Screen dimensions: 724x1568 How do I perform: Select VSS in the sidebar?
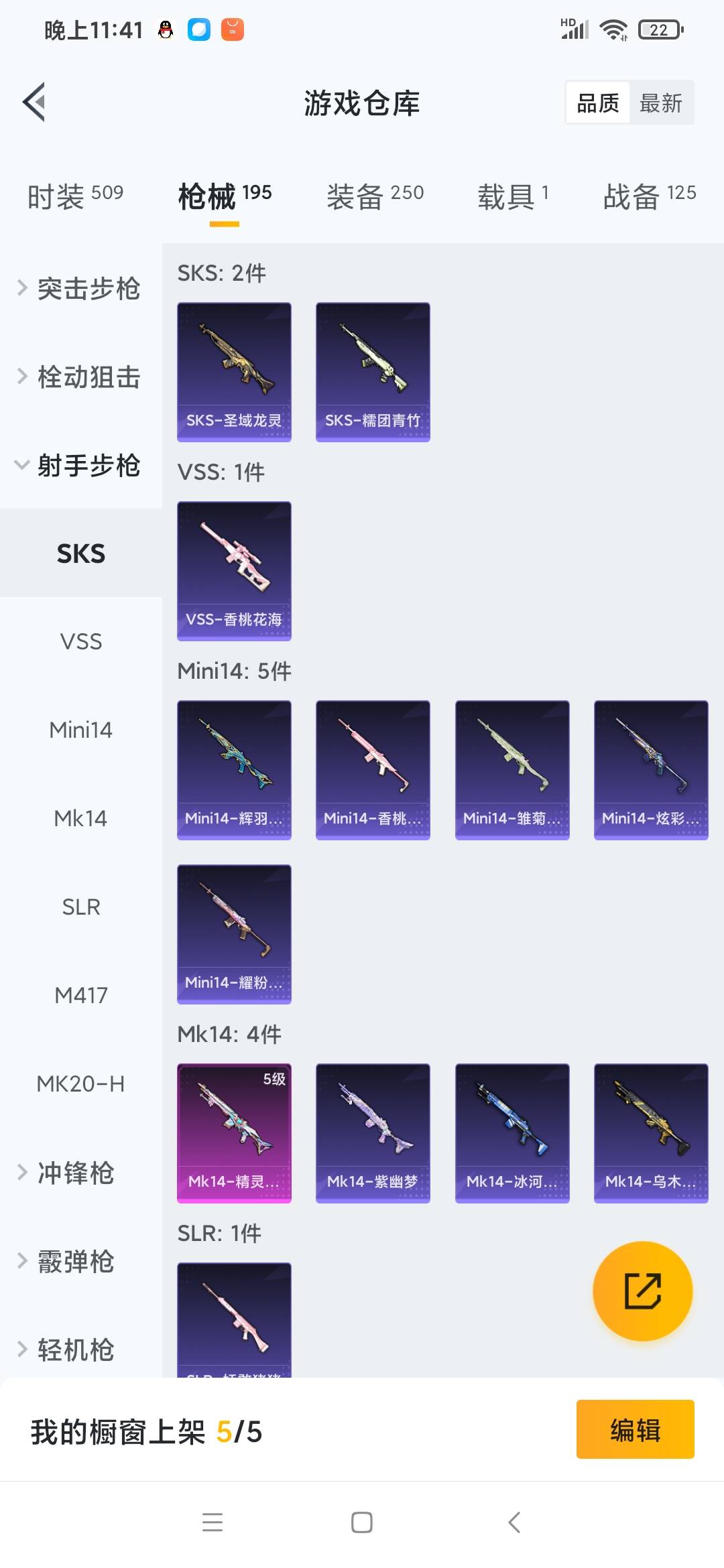point(81,642)
